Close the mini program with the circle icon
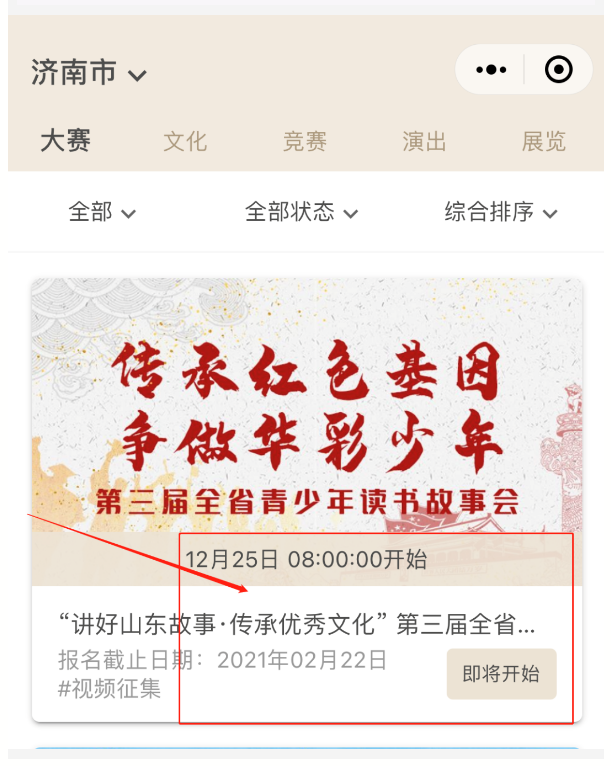 pyautogui.click(x=558, y=70)
